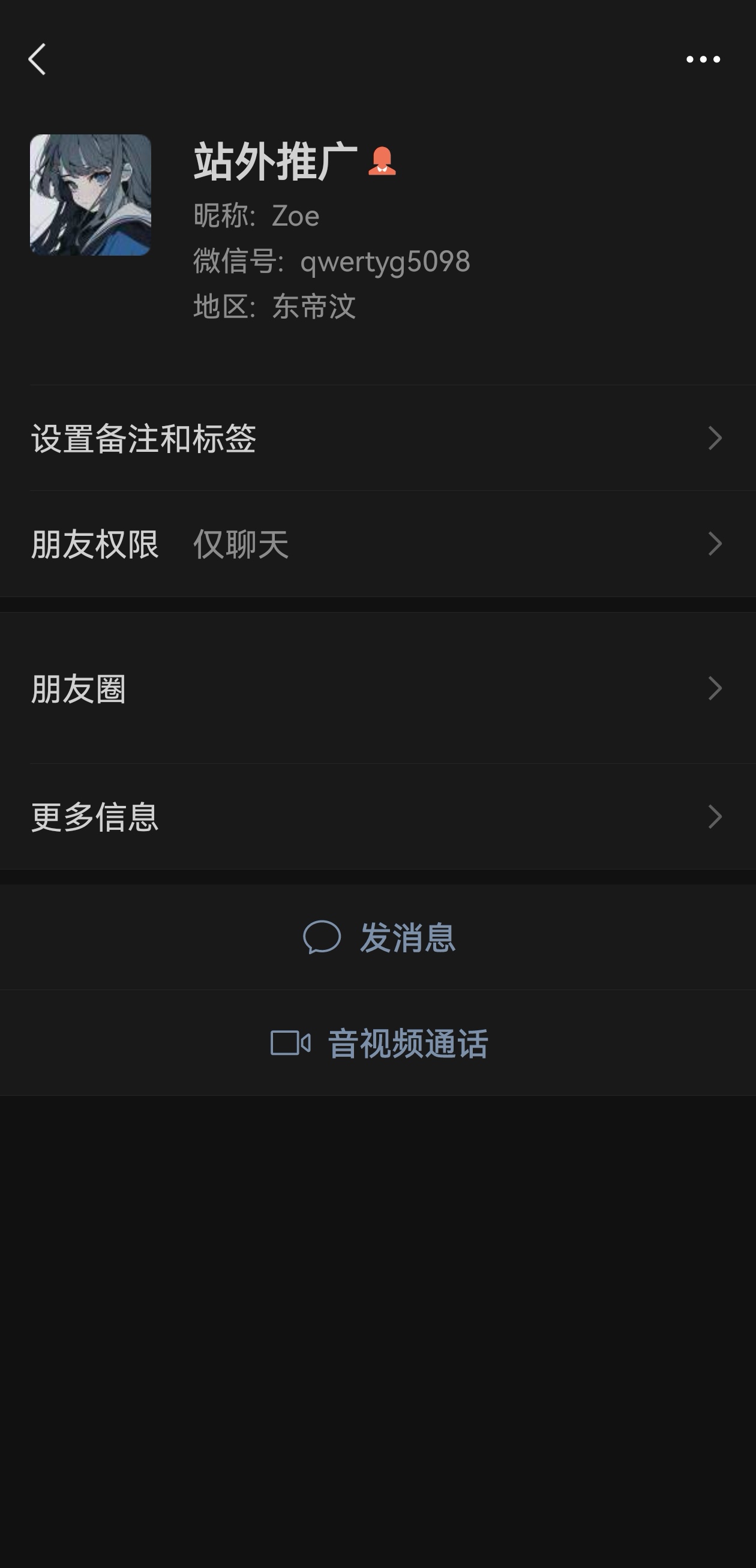756x1568 pixels.
Task: Click the chat bubble icon beside 发消息
Action: (x=322, y=937)
